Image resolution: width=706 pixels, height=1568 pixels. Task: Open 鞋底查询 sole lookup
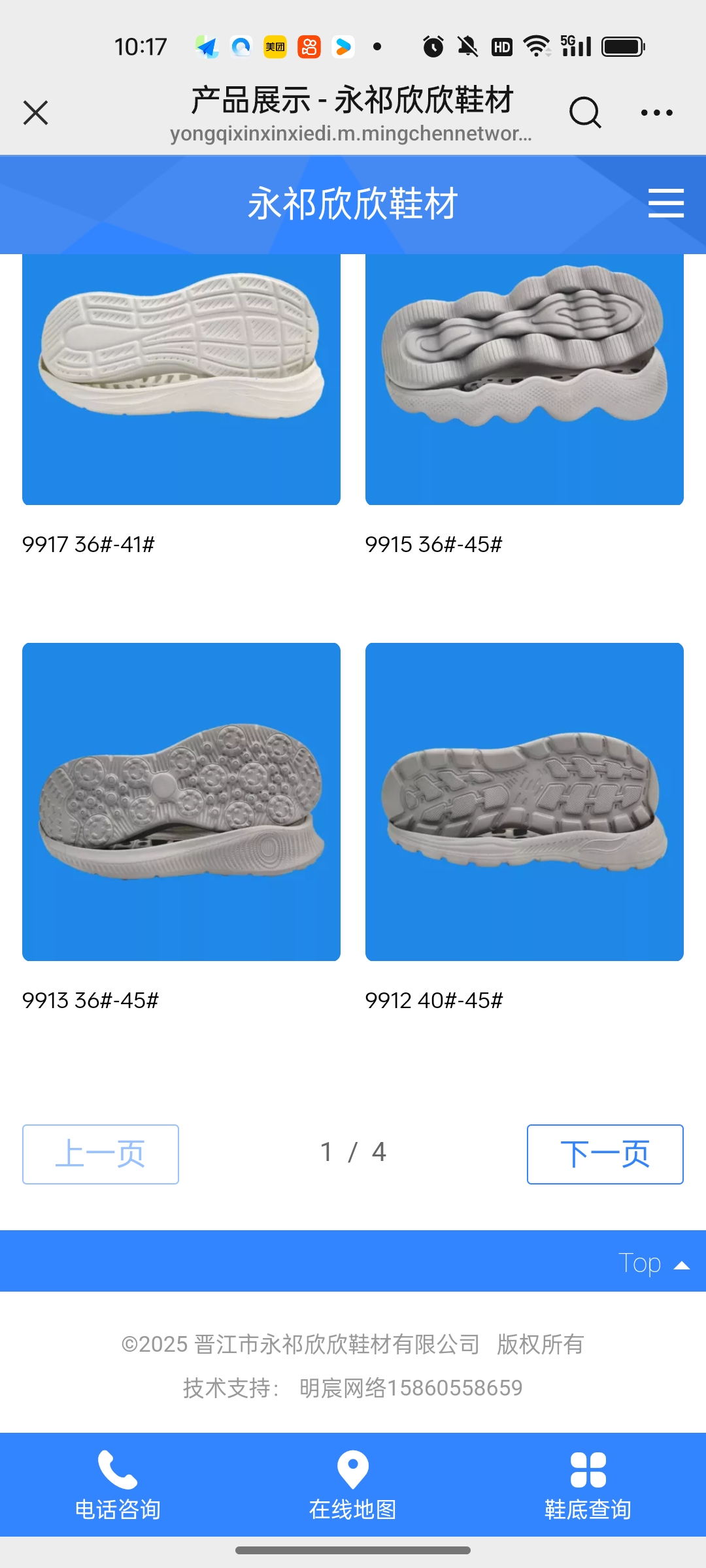coord(588,1486)
